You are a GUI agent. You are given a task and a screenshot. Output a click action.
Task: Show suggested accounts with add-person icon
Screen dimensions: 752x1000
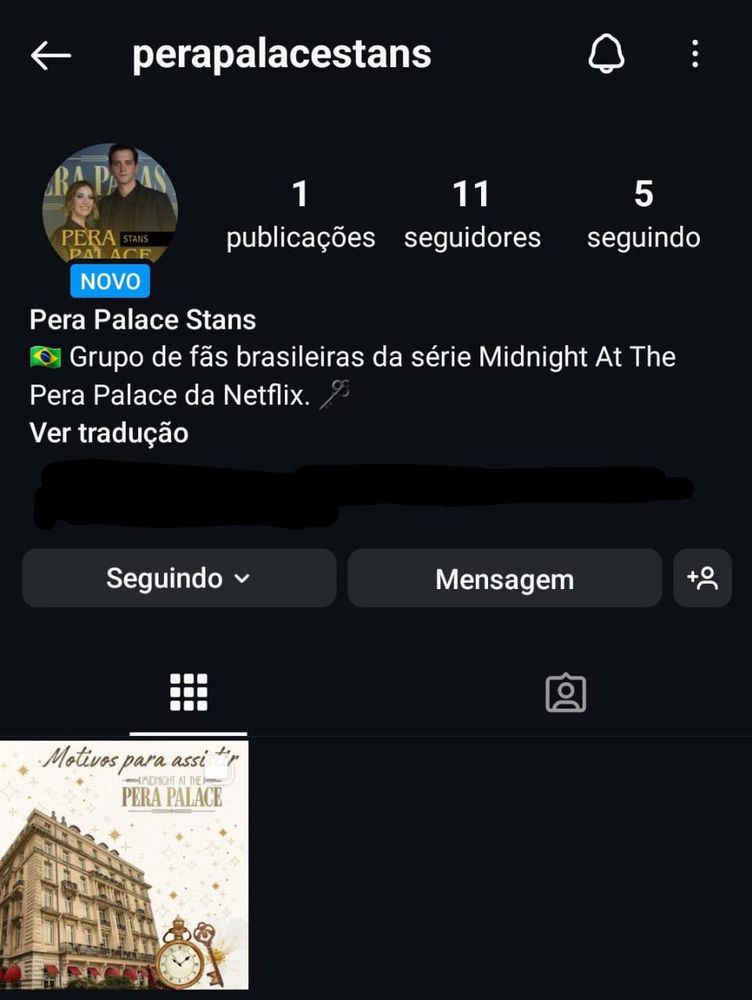(x=702, y=578)
